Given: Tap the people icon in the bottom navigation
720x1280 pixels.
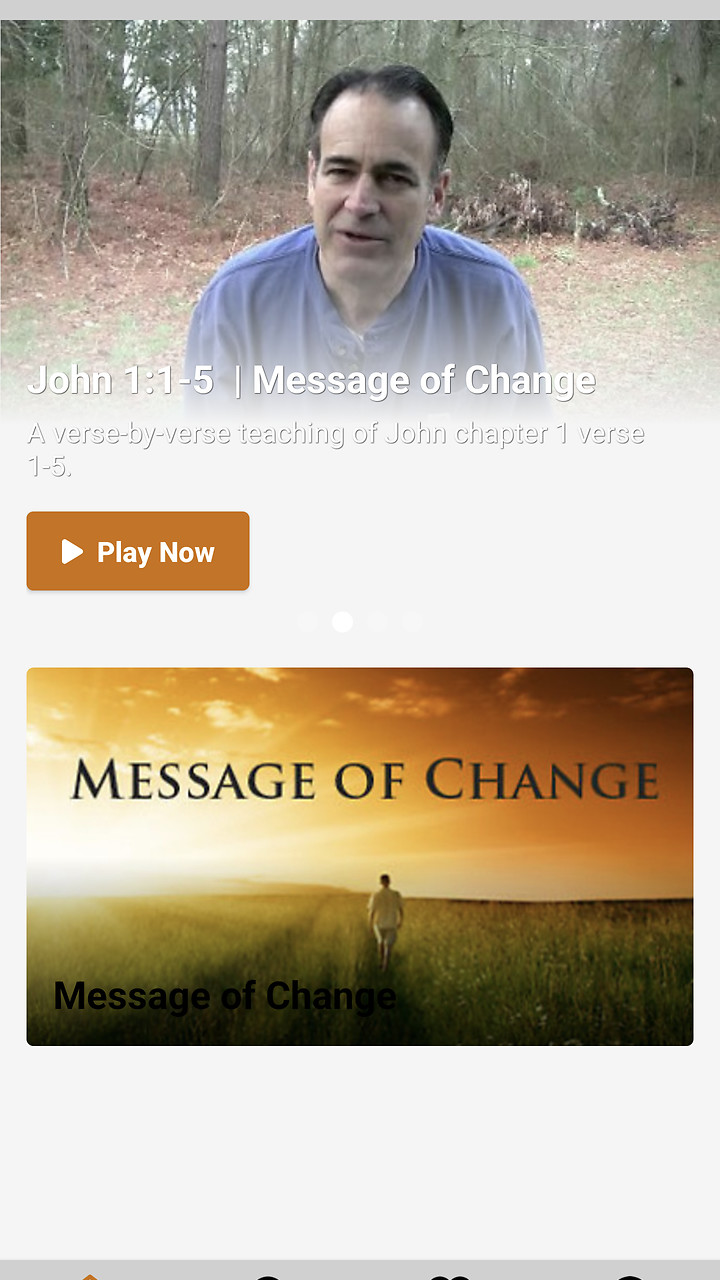Looking at the screenshot, I should pos(450,1275).
